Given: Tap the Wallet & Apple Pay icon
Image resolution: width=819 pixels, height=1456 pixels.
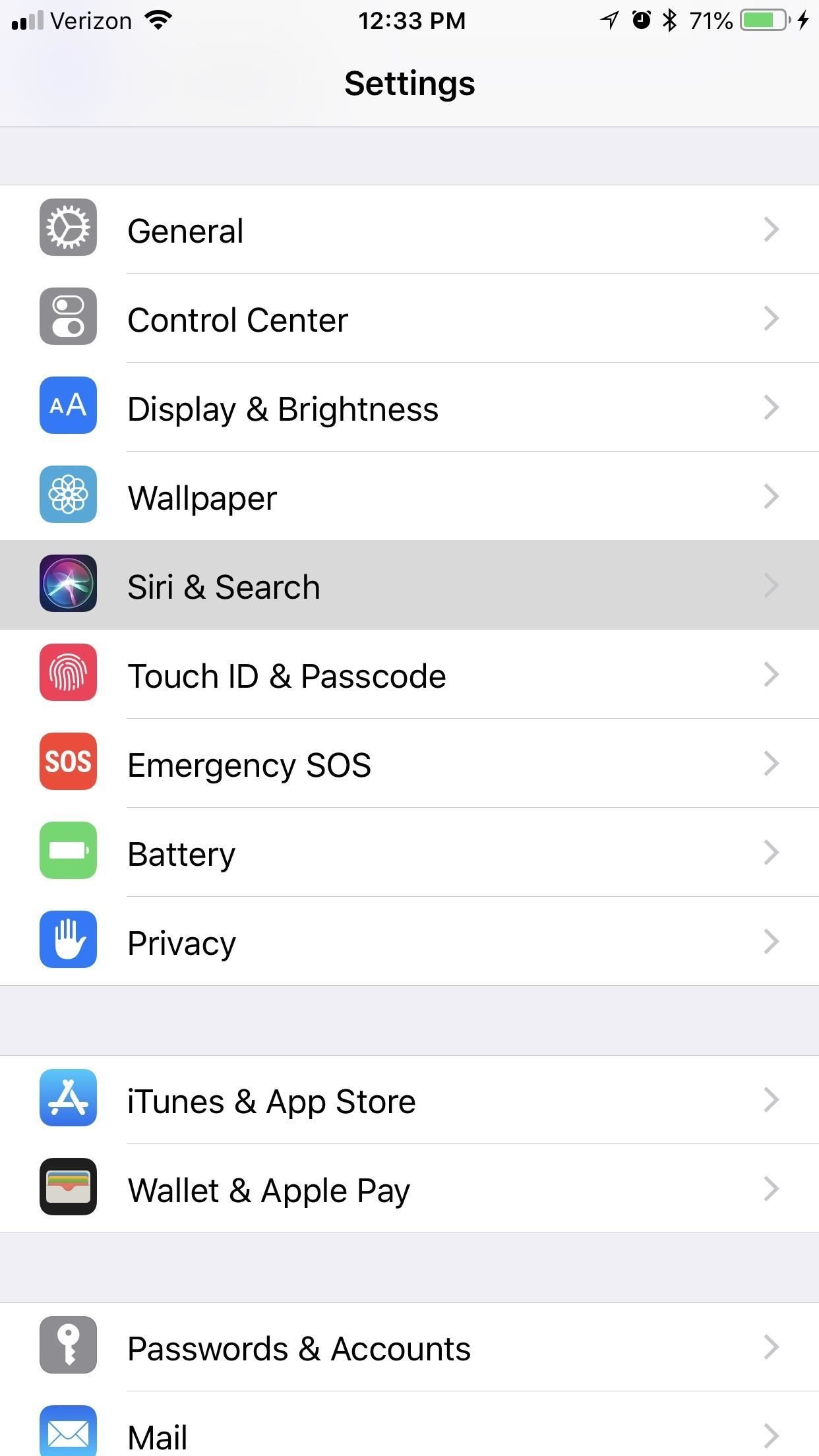Looking at the screenshot, I should tap(68, 1187).
